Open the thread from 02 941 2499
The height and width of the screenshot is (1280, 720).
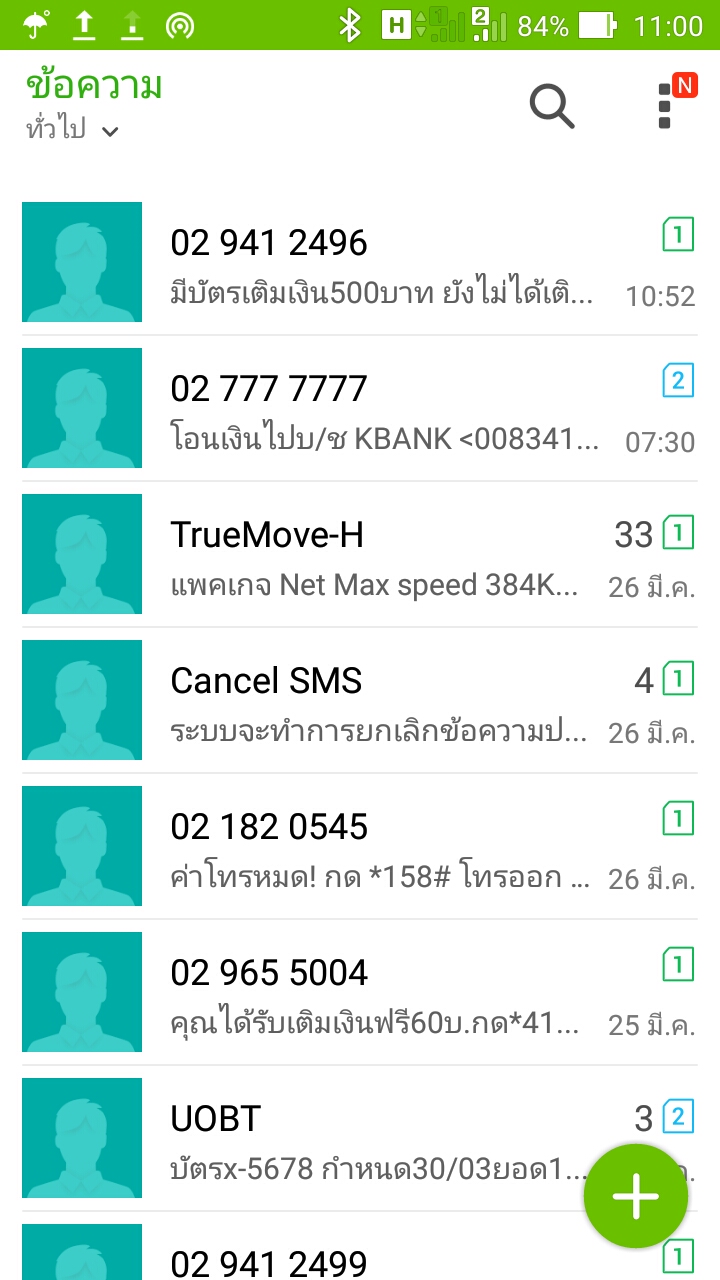pyautogui.click(x=360, y=1247)
